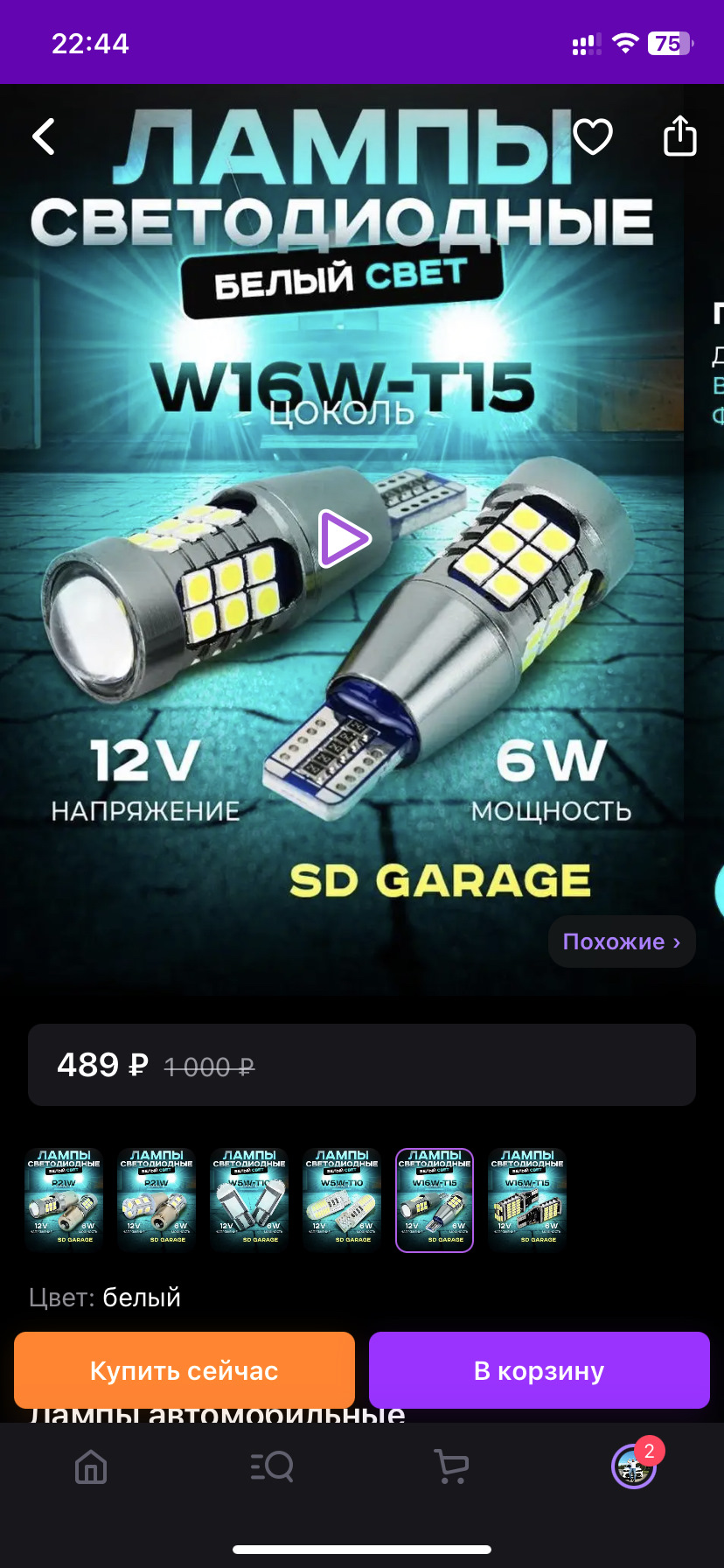Image resolution: width=724 pixels, height=1568 pixels.
Task: Choose the last W16W-T15 variant thumbnail
Action: 527,1200
